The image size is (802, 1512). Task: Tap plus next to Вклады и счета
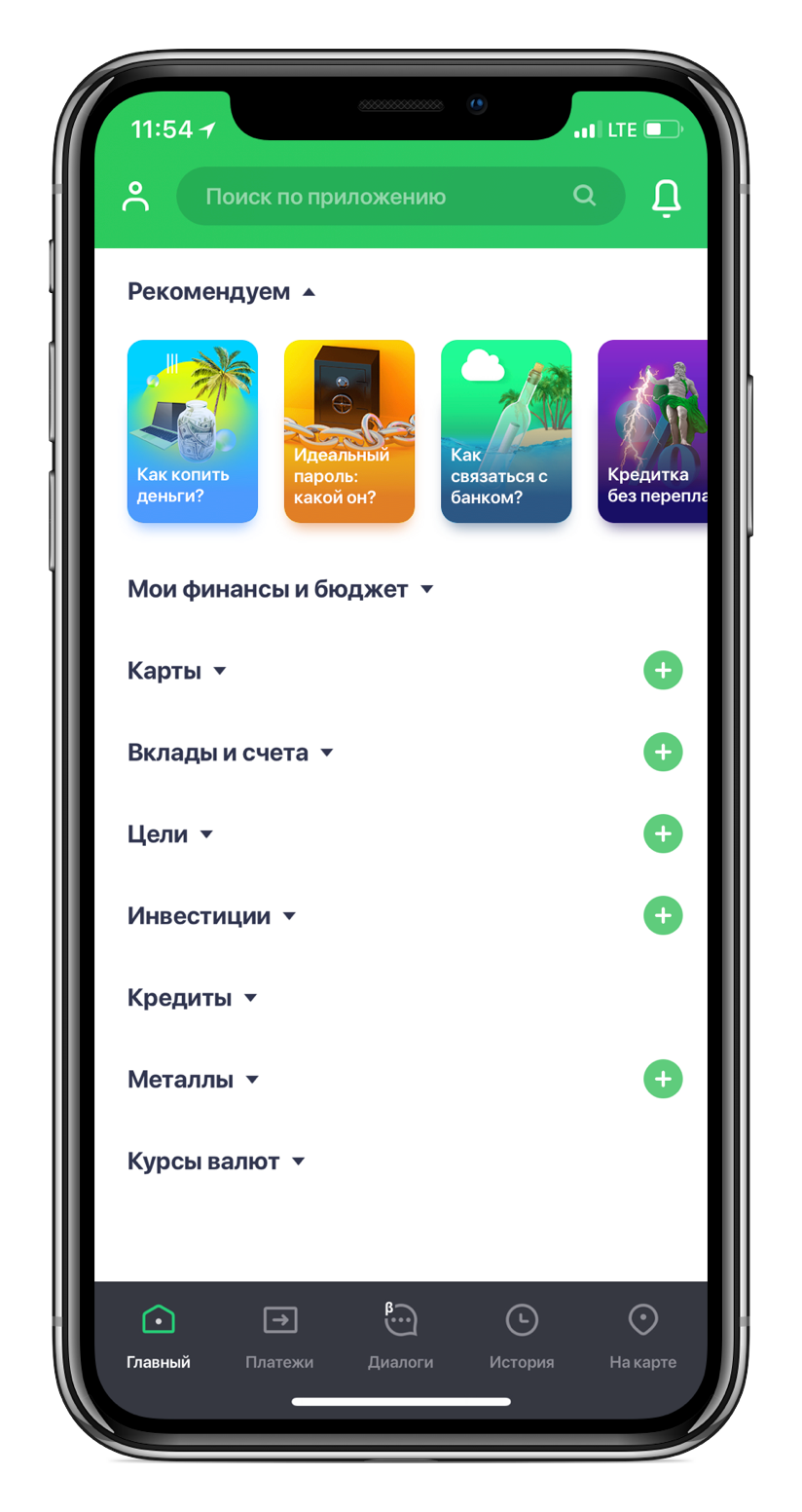coord(663,753)
